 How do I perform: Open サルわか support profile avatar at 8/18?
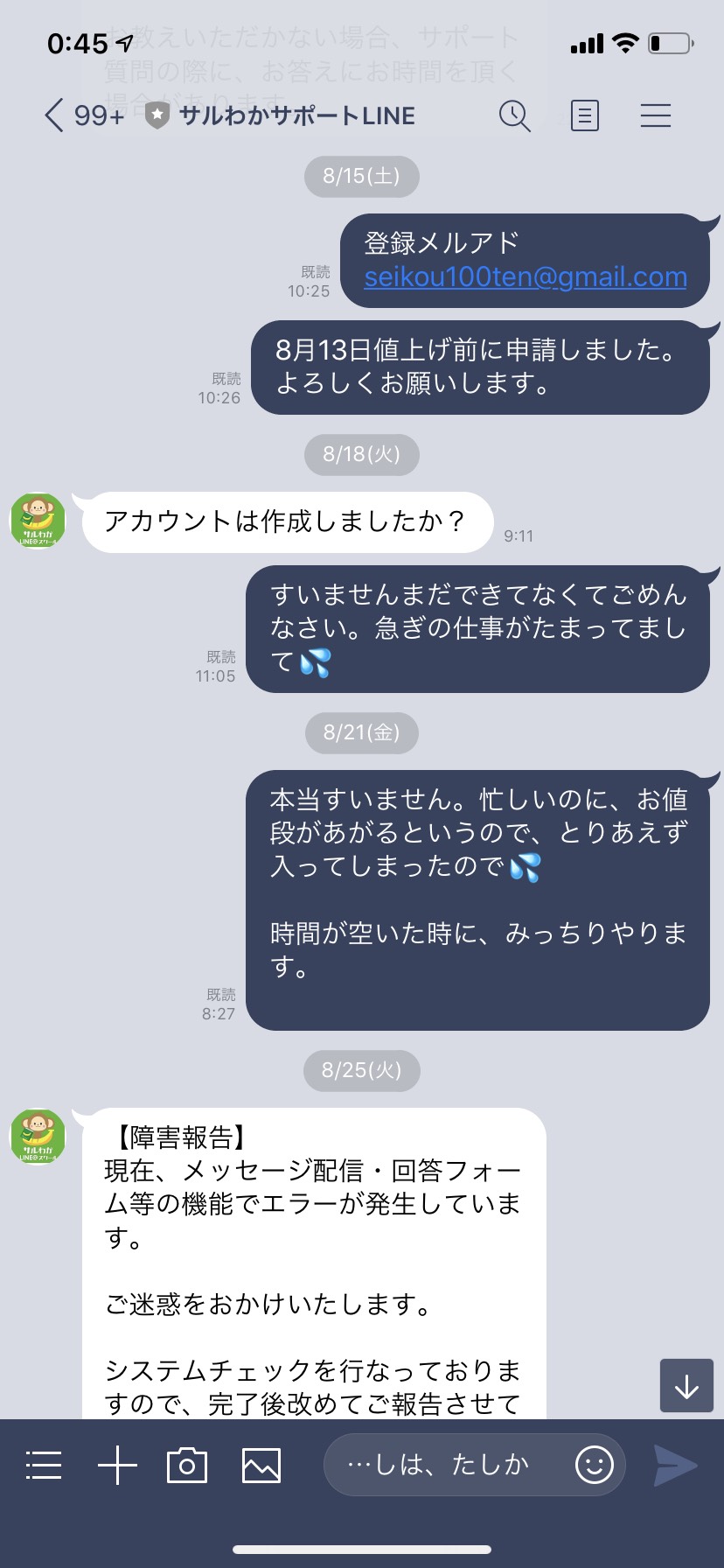(x=38, y=521)
